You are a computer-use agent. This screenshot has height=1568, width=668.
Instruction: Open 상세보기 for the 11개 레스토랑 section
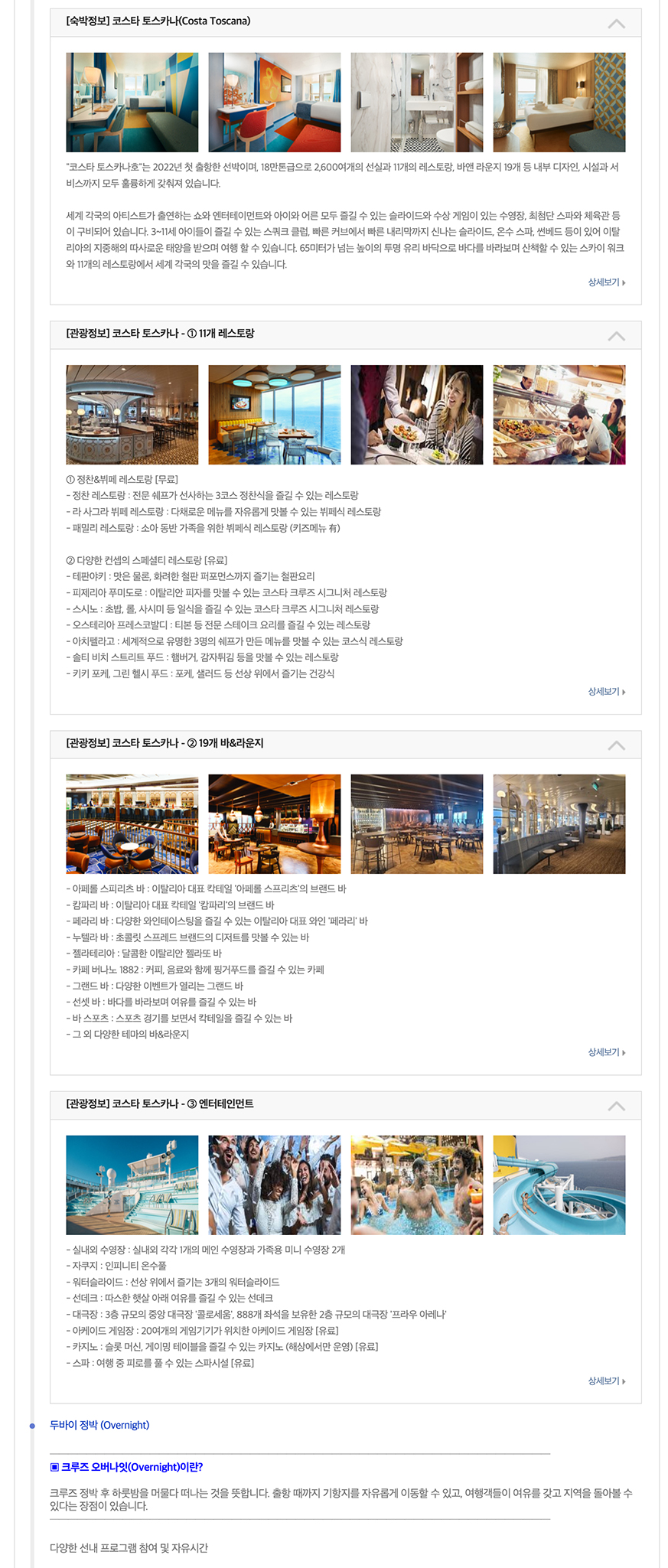click(606, 692)
